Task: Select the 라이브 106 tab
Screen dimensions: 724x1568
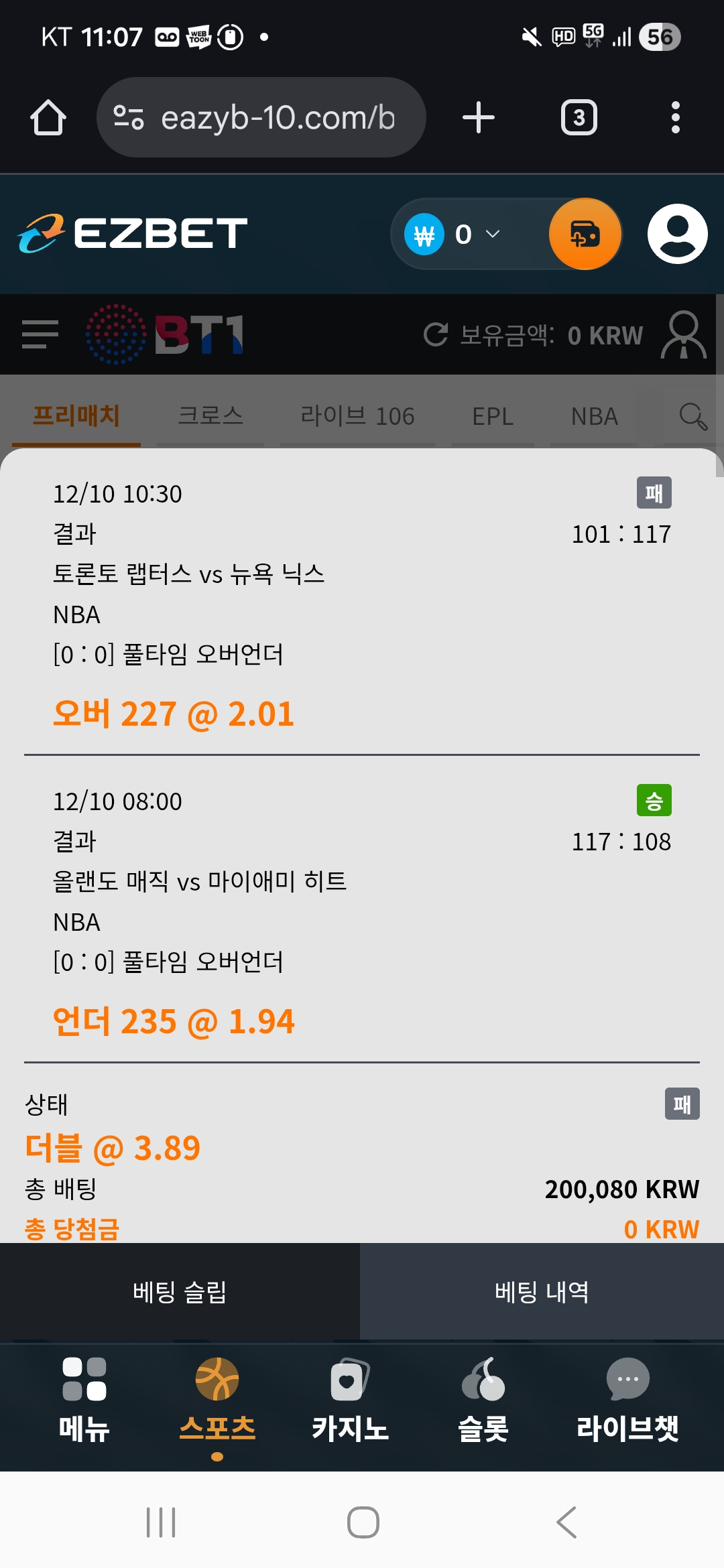Action: (357, 416)
